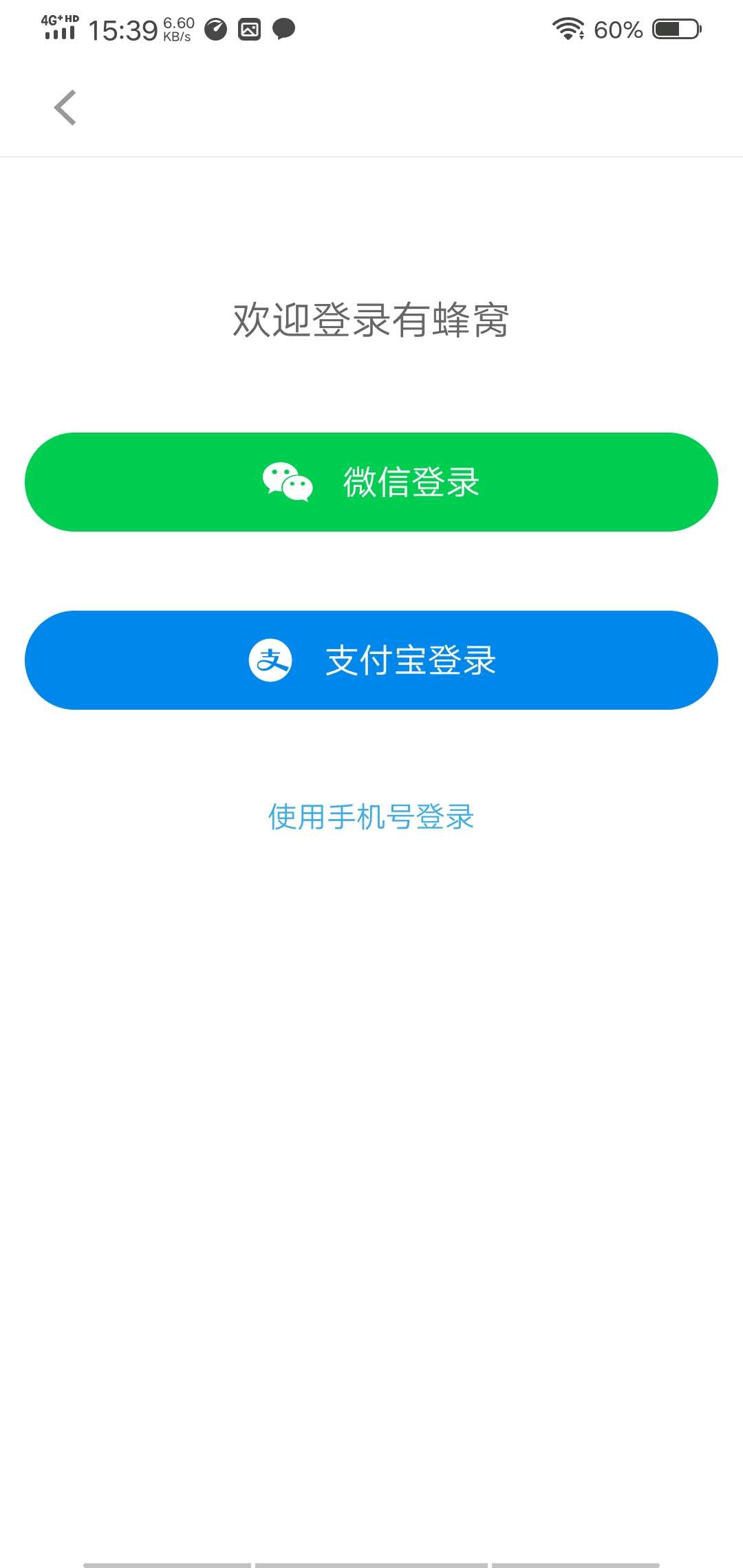
Task: Tap the cellular signal bars indicator
Action: tap(61, 33)
